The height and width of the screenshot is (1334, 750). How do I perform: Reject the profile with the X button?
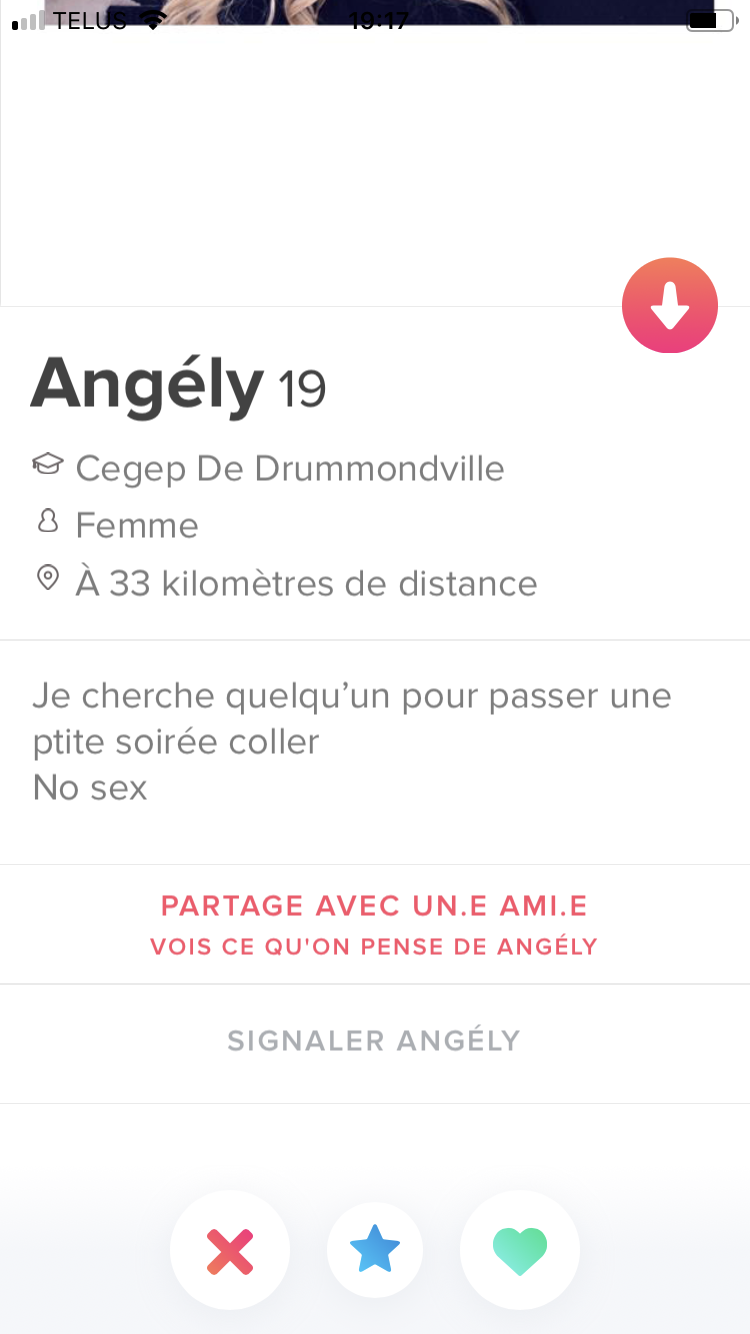(230, 1251)
